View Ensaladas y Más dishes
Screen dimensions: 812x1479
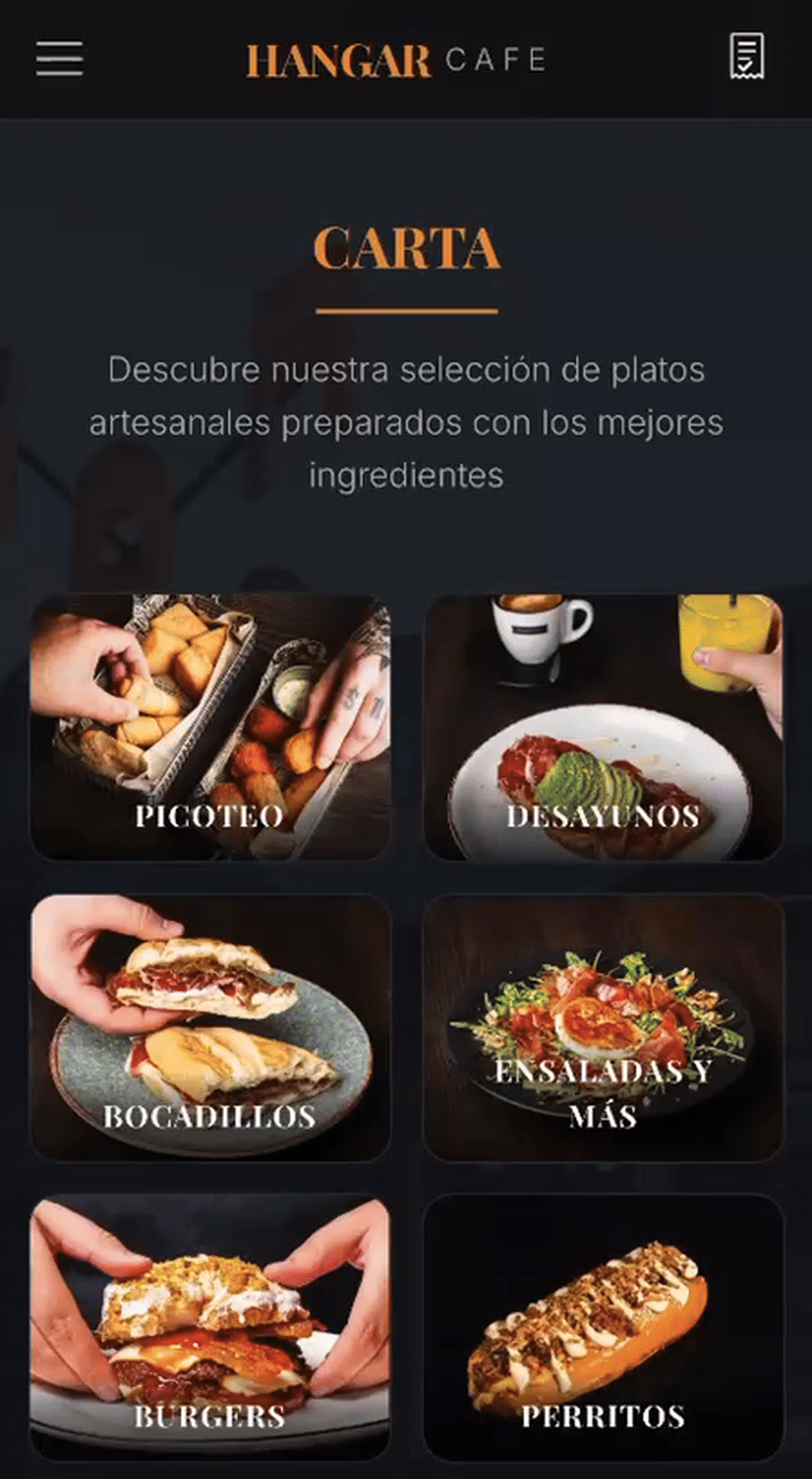604,1027
